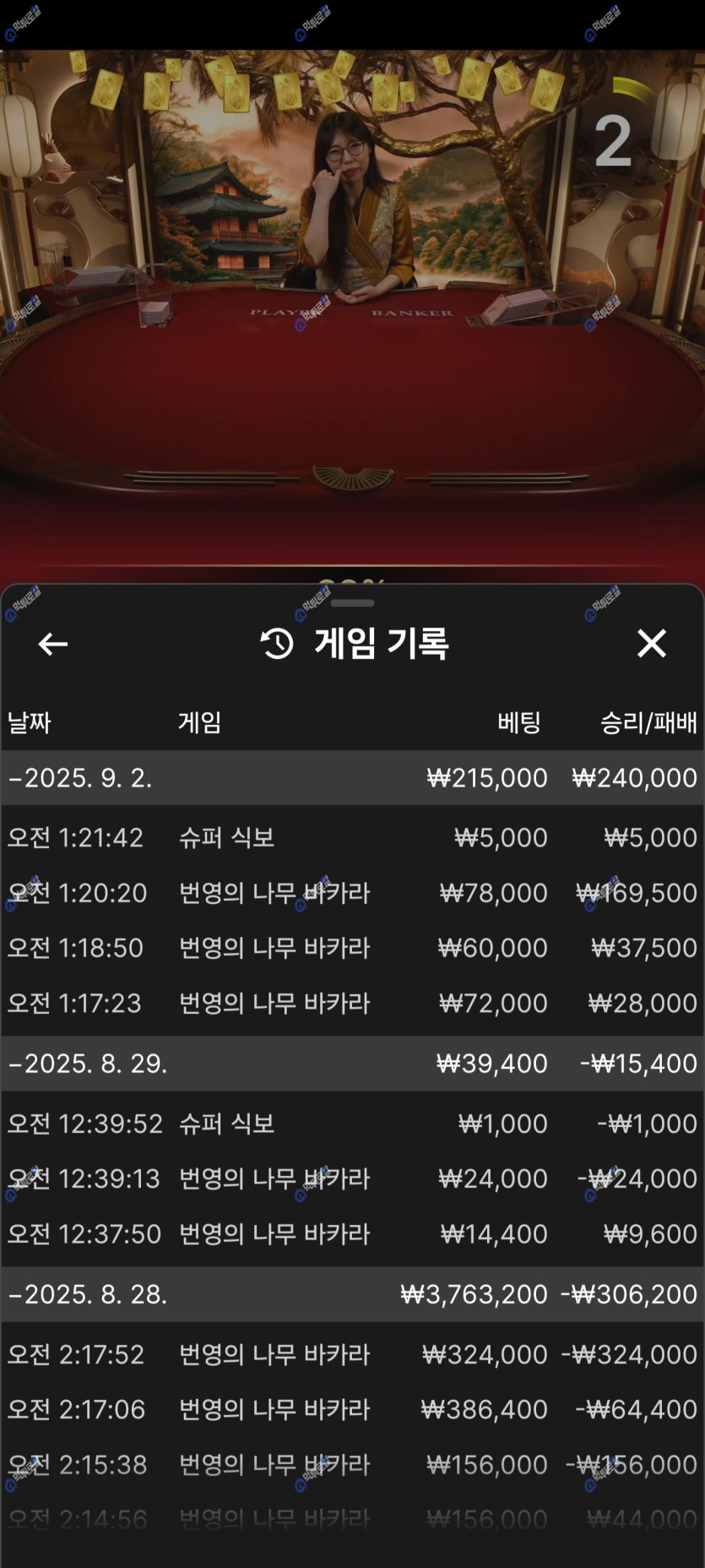The image size is (705, 1568).
Task: Open the 오전 2:17:06 바카라 record
Action: coord(352,1409)
